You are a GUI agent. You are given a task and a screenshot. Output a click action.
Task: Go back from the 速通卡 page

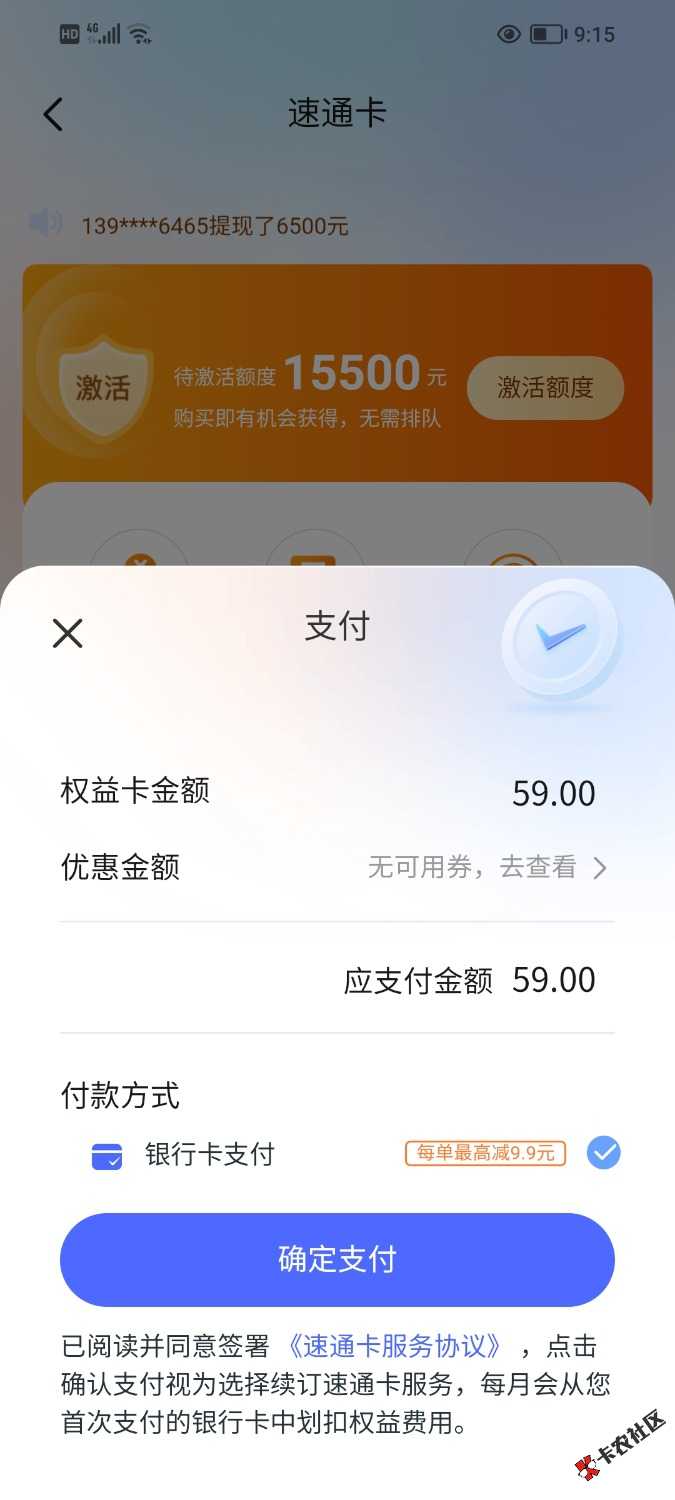tap(53, 114)
